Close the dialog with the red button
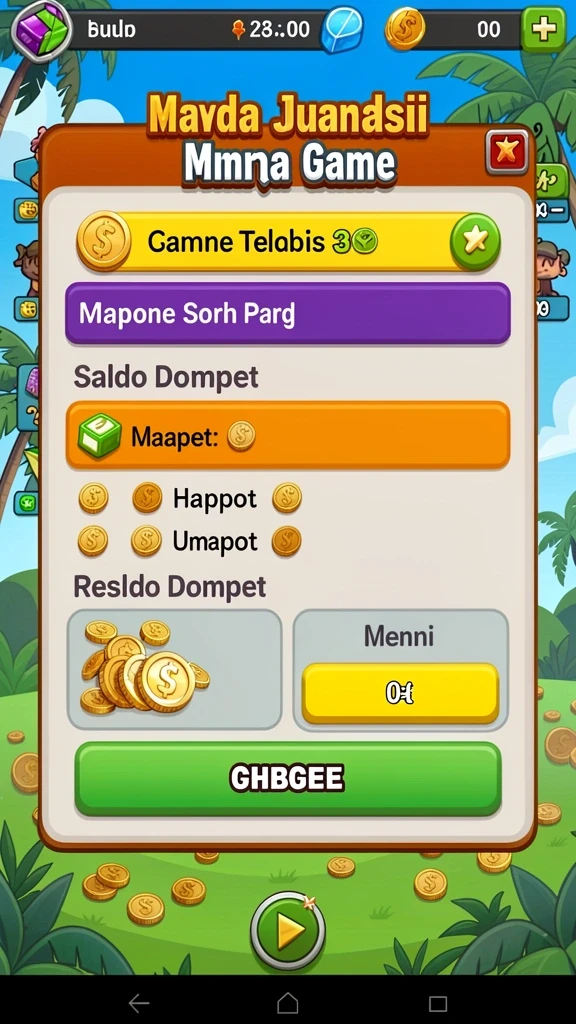 pos(507,152)
